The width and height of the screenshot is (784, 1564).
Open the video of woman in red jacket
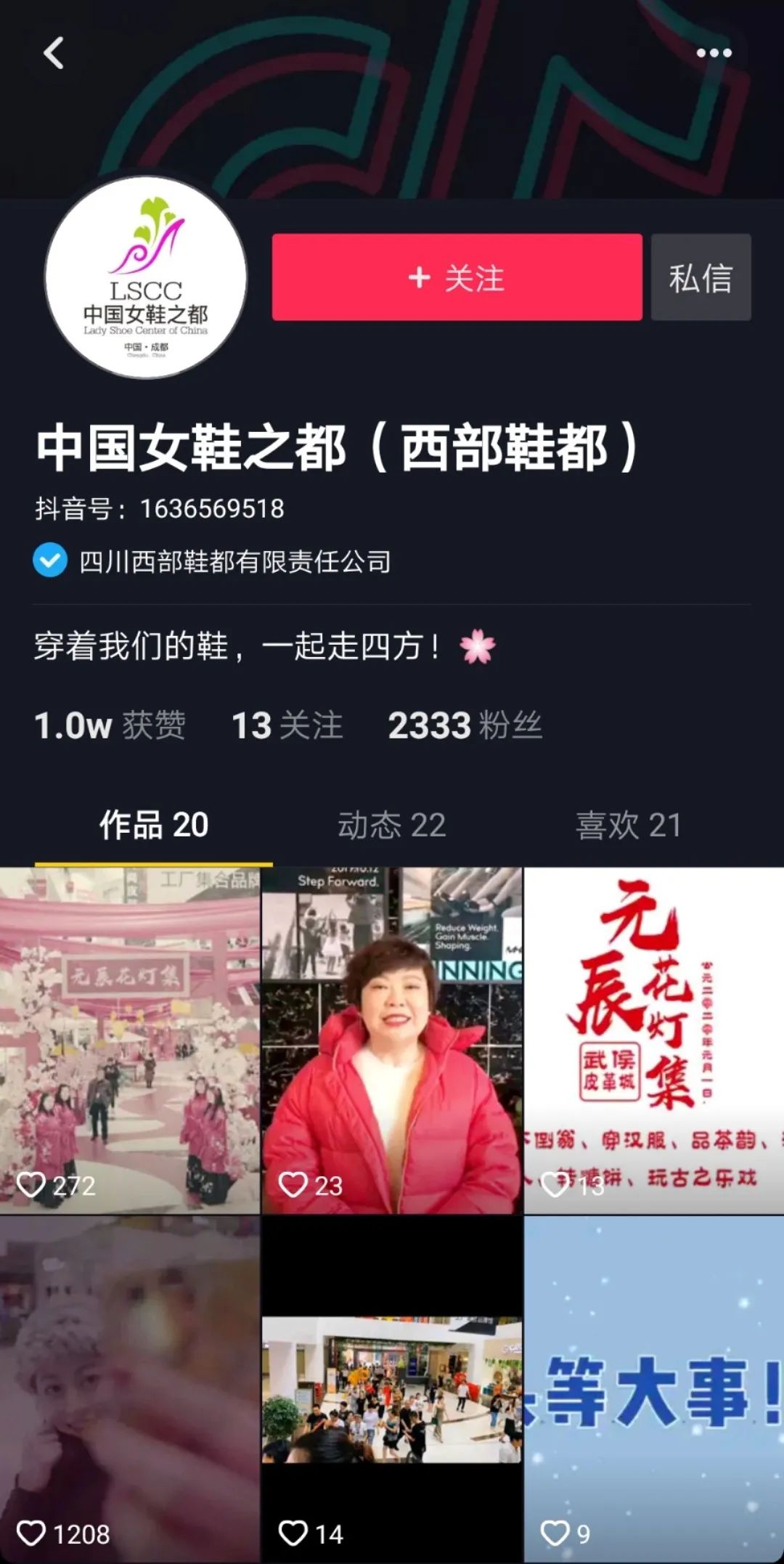pos(392,1031)
